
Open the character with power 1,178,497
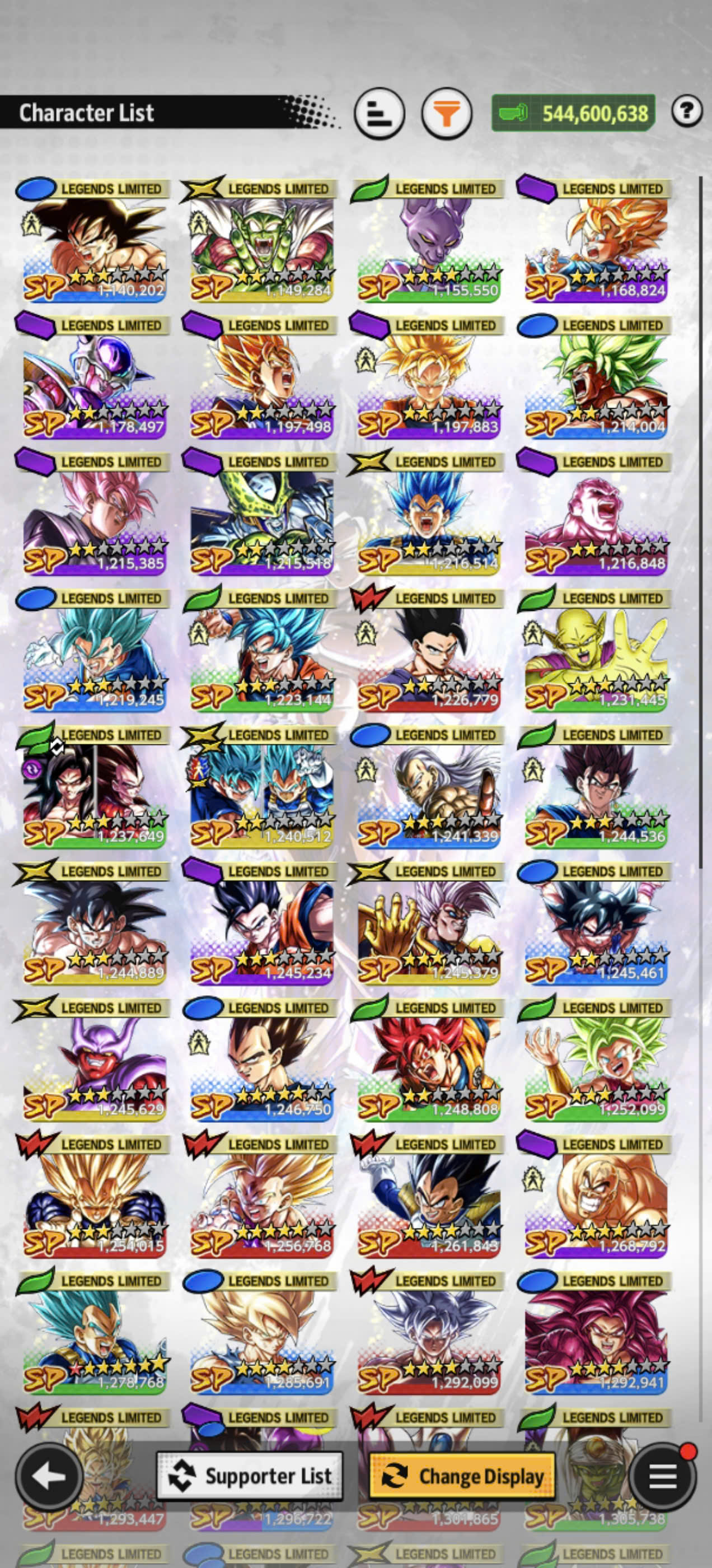click(92, 377)
